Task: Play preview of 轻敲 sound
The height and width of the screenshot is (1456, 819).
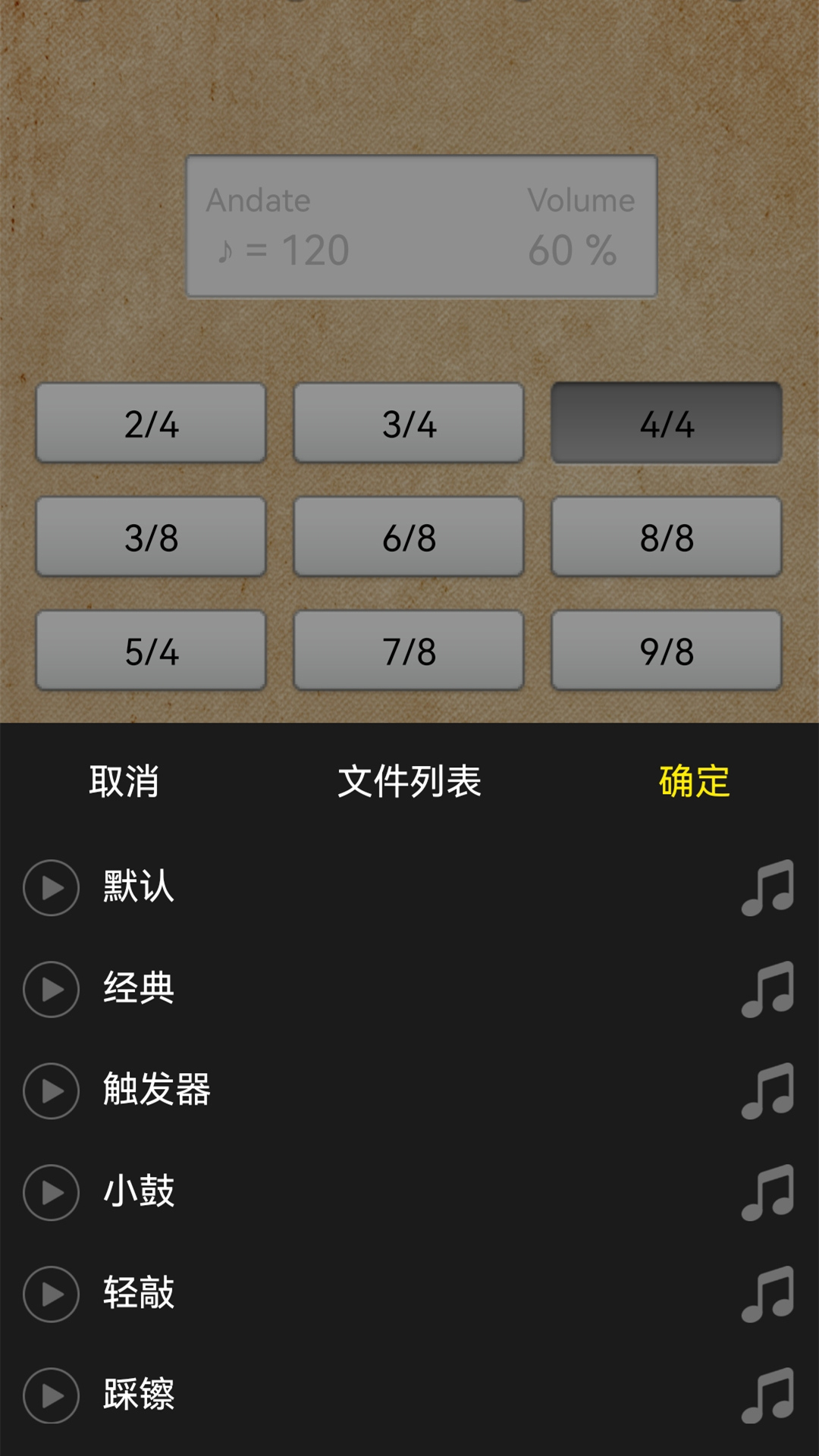Action: 52,1294
